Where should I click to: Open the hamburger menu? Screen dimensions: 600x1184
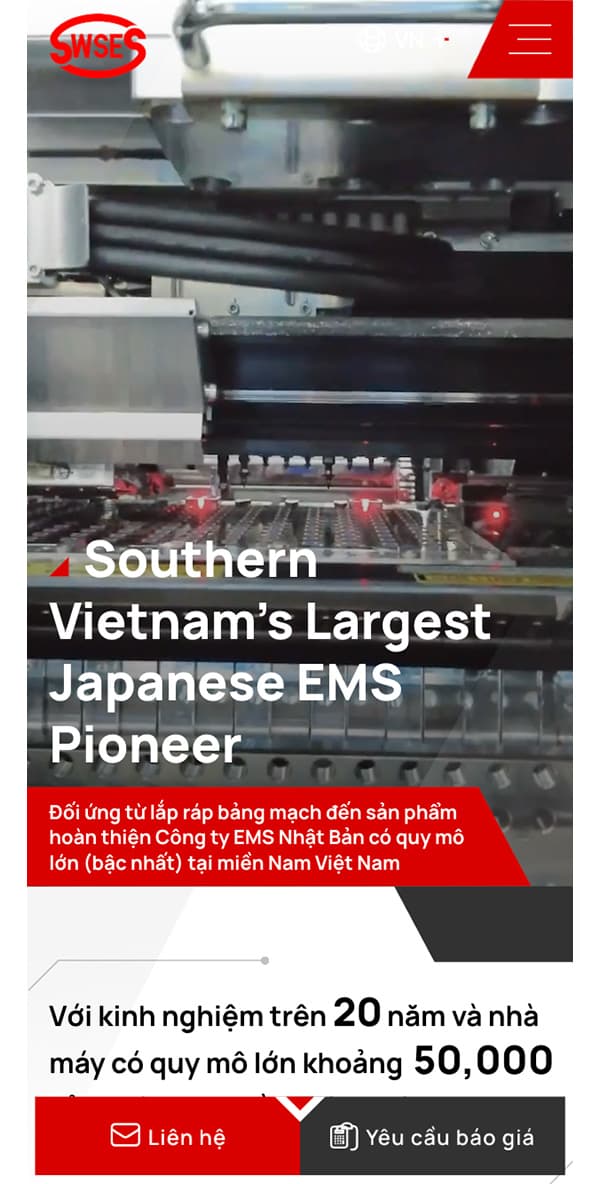tap(529, 38)
